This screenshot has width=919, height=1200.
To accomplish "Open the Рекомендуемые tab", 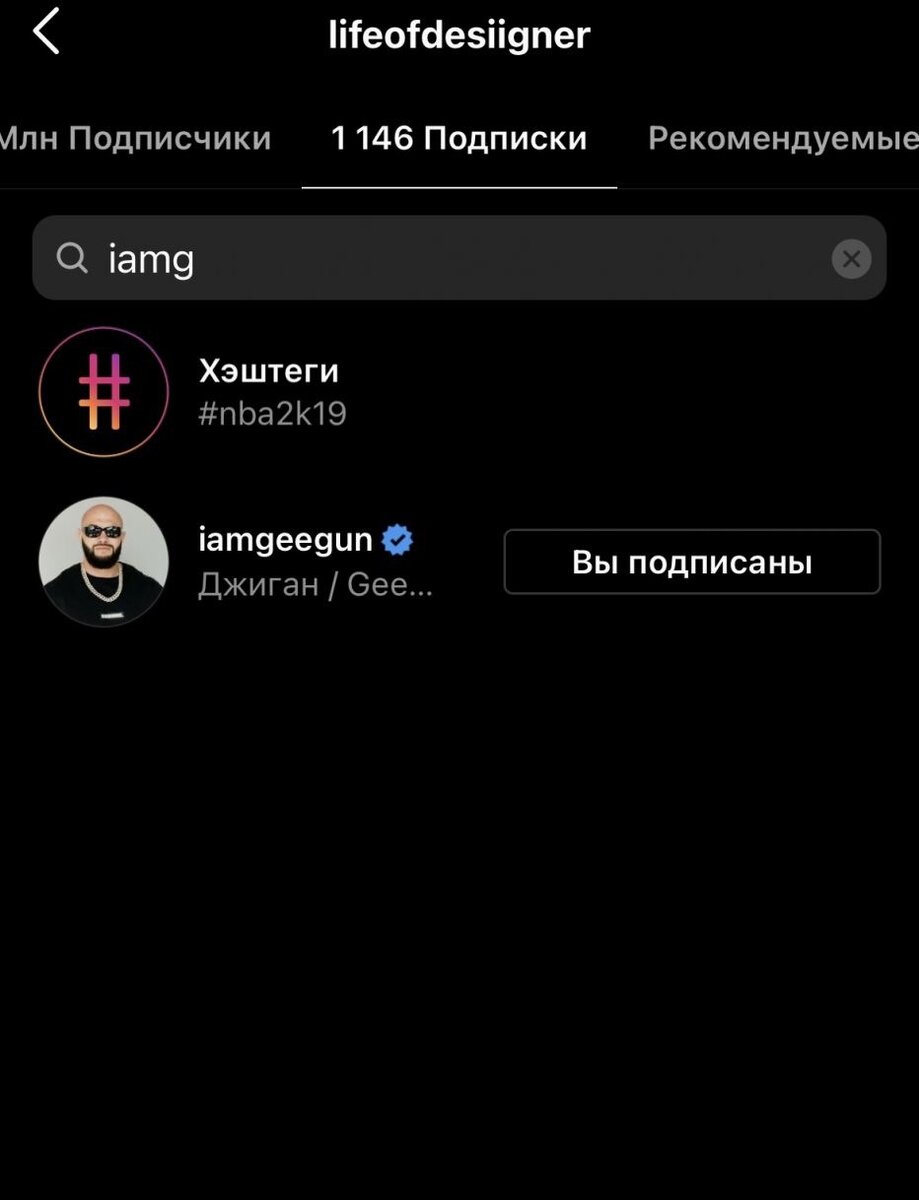I will point(781,138).
